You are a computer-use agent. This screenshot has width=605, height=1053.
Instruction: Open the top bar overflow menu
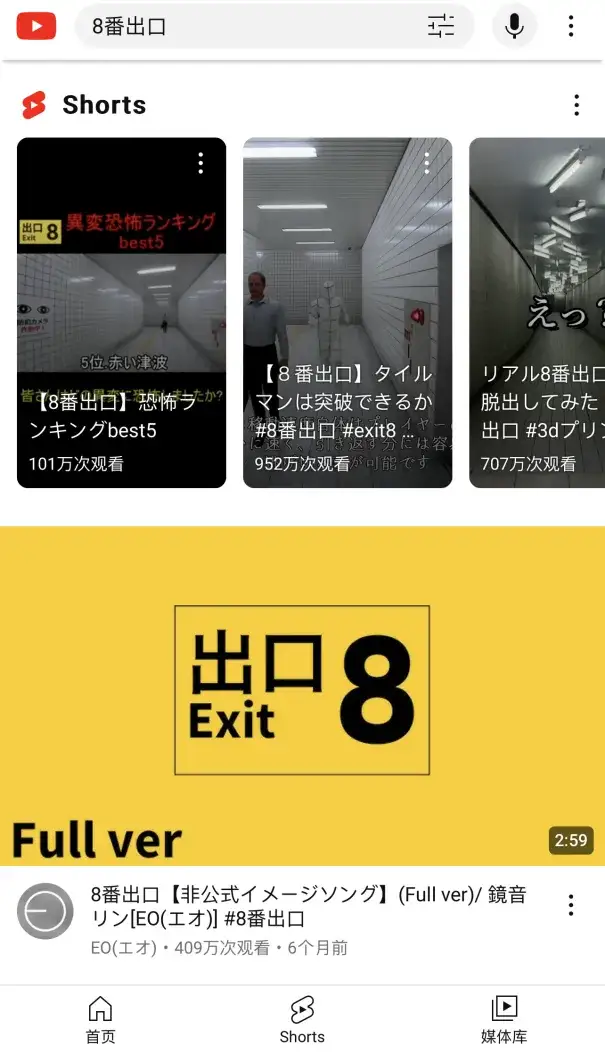(x=571, y=27)
